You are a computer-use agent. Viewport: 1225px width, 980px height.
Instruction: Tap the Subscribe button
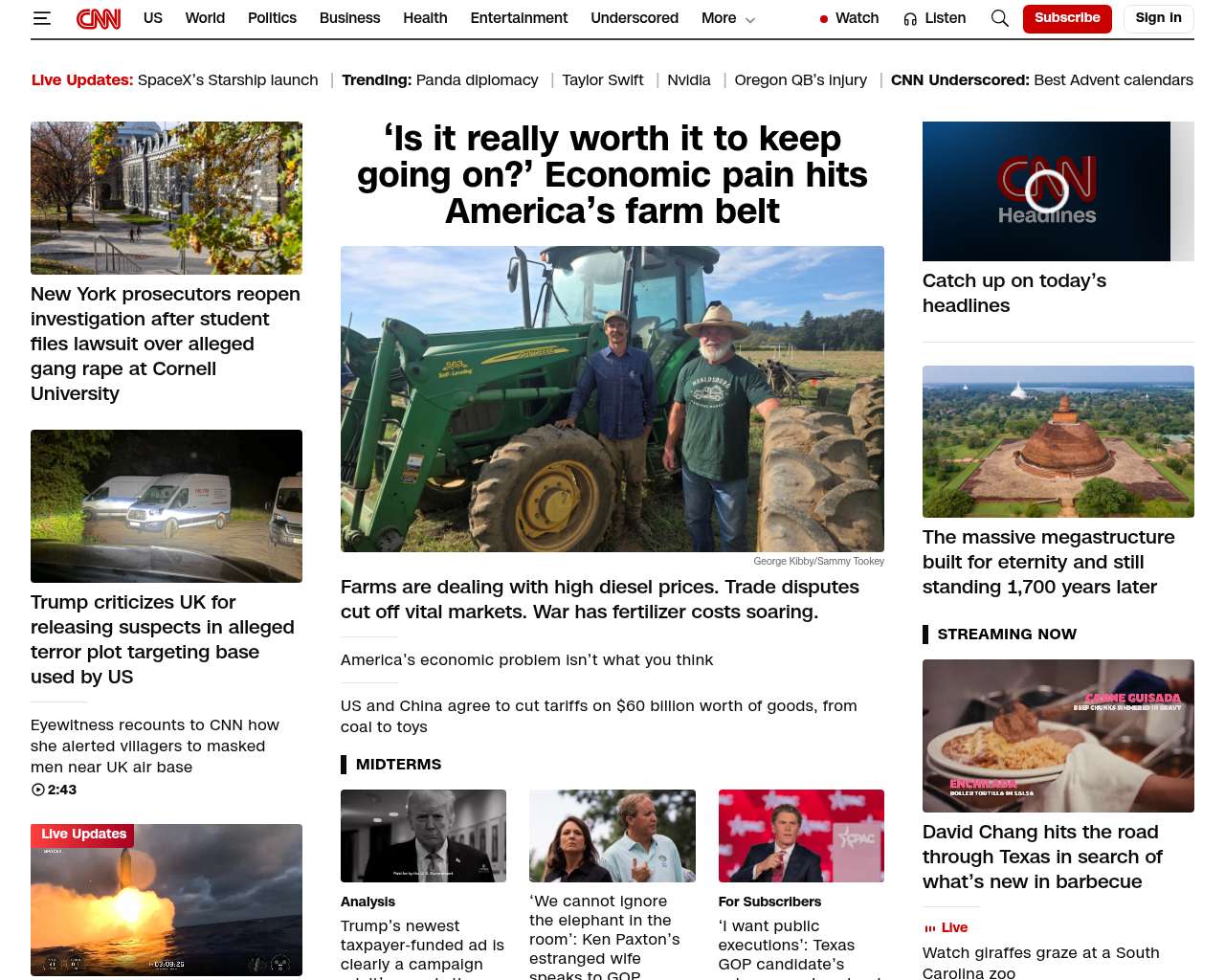point(1067,18)
